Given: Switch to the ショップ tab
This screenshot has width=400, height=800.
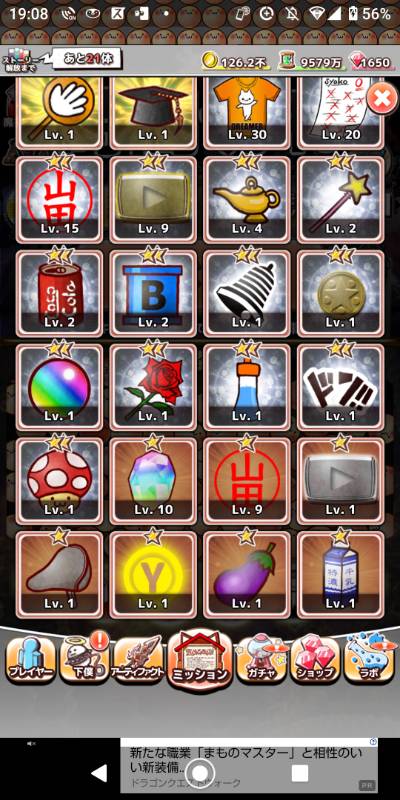Looking at the screenshot, I should pyautogui.click(x=315, y=660).
